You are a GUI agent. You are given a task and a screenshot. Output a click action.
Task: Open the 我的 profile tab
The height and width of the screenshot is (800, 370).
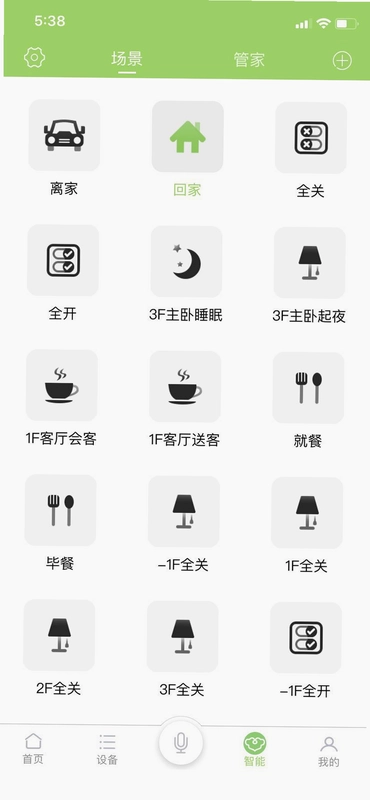[328, 752]
